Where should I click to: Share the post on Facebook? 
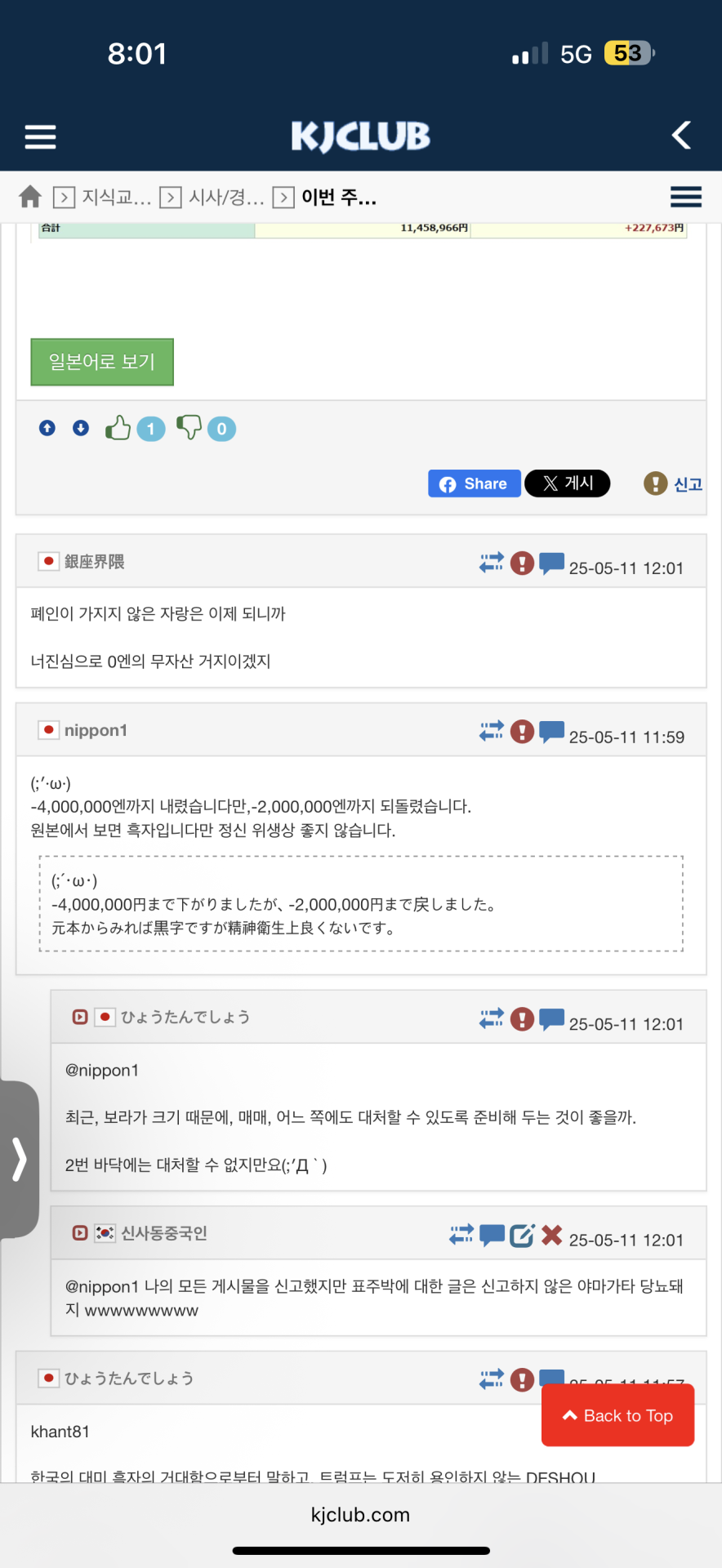474,483
